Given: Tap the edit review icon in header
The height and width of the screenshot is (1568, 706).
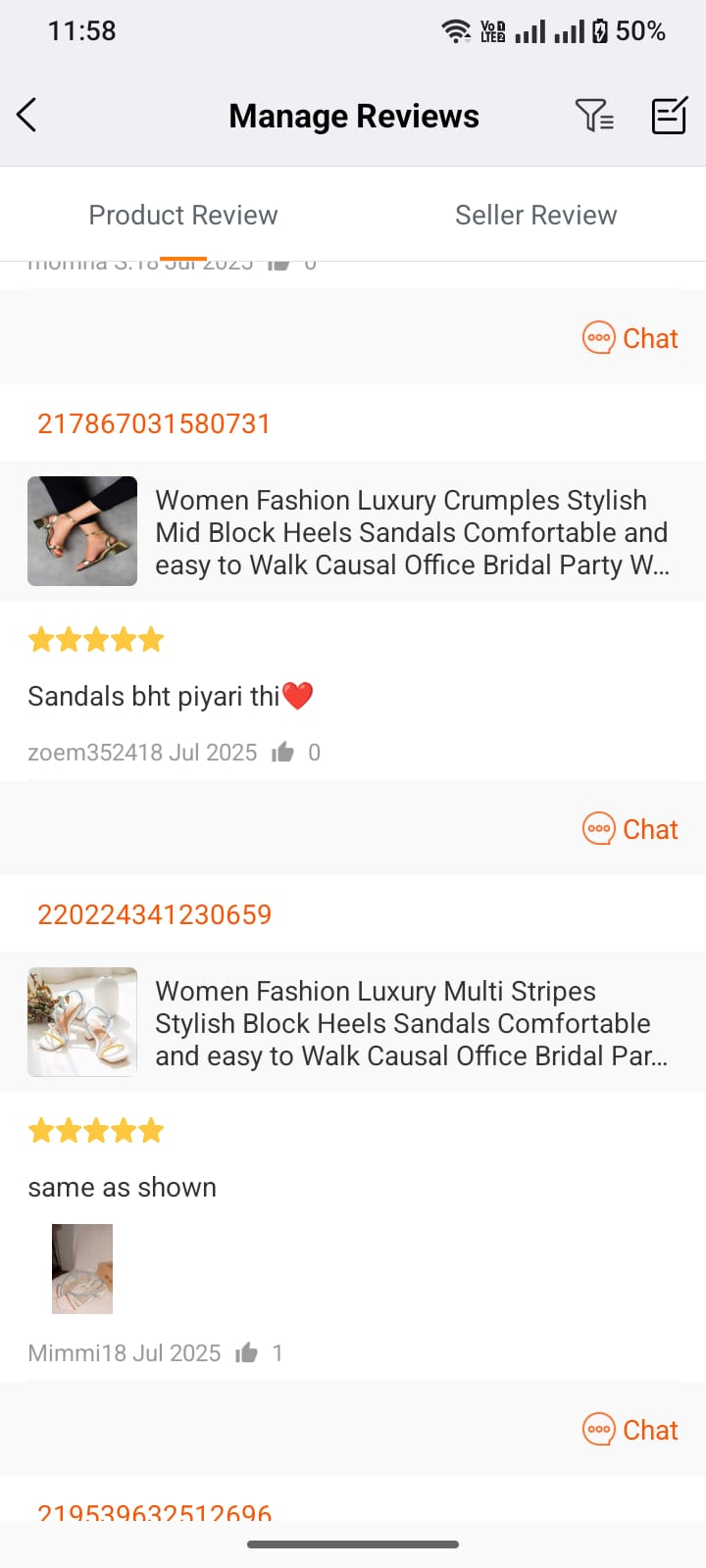Looking at the screenshot, I should click(669, 116).
